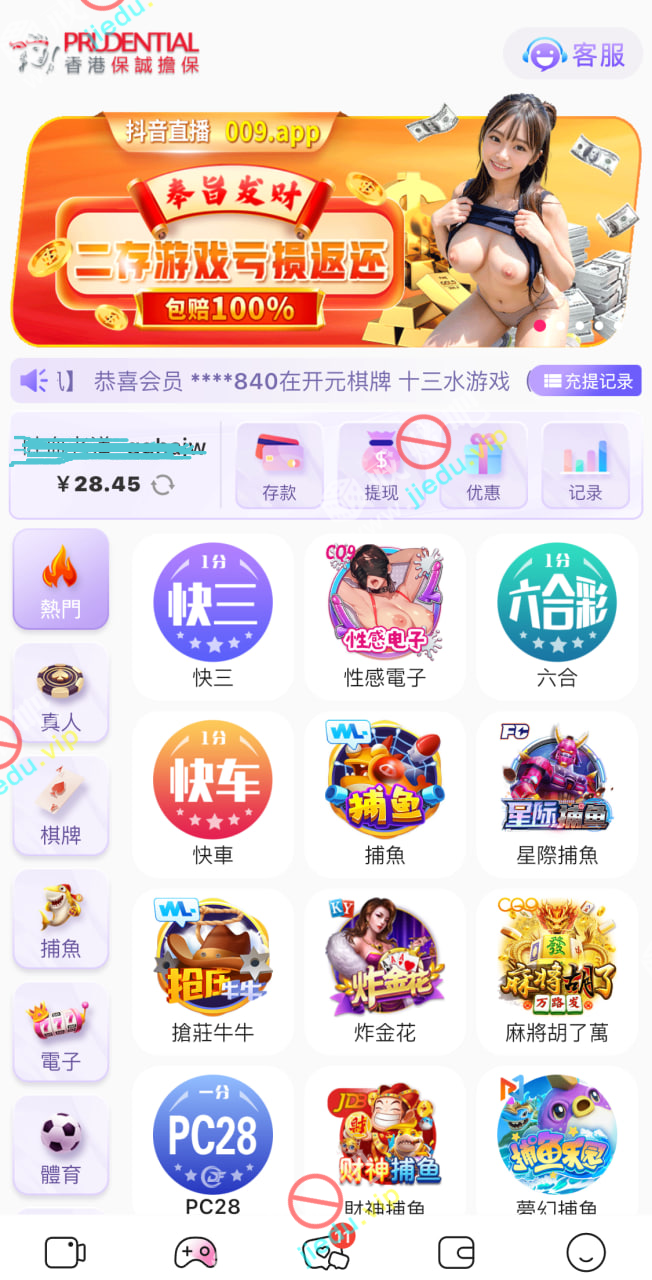Open the 六合 lottery game
Screen dimensions: 652x1280
[557, 615]
